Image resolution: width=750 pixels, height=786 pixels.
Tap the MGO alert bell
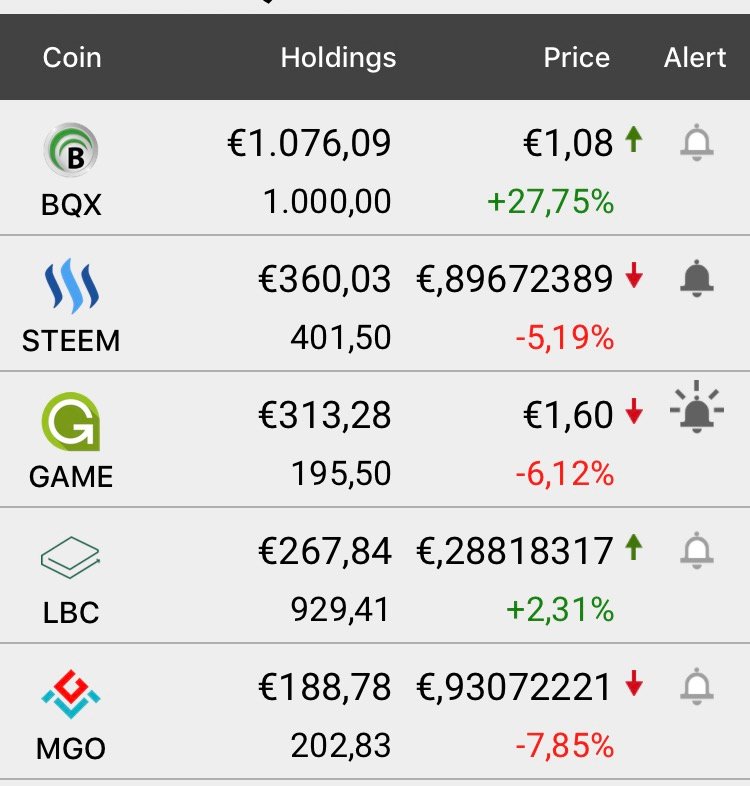click(697, 686)
